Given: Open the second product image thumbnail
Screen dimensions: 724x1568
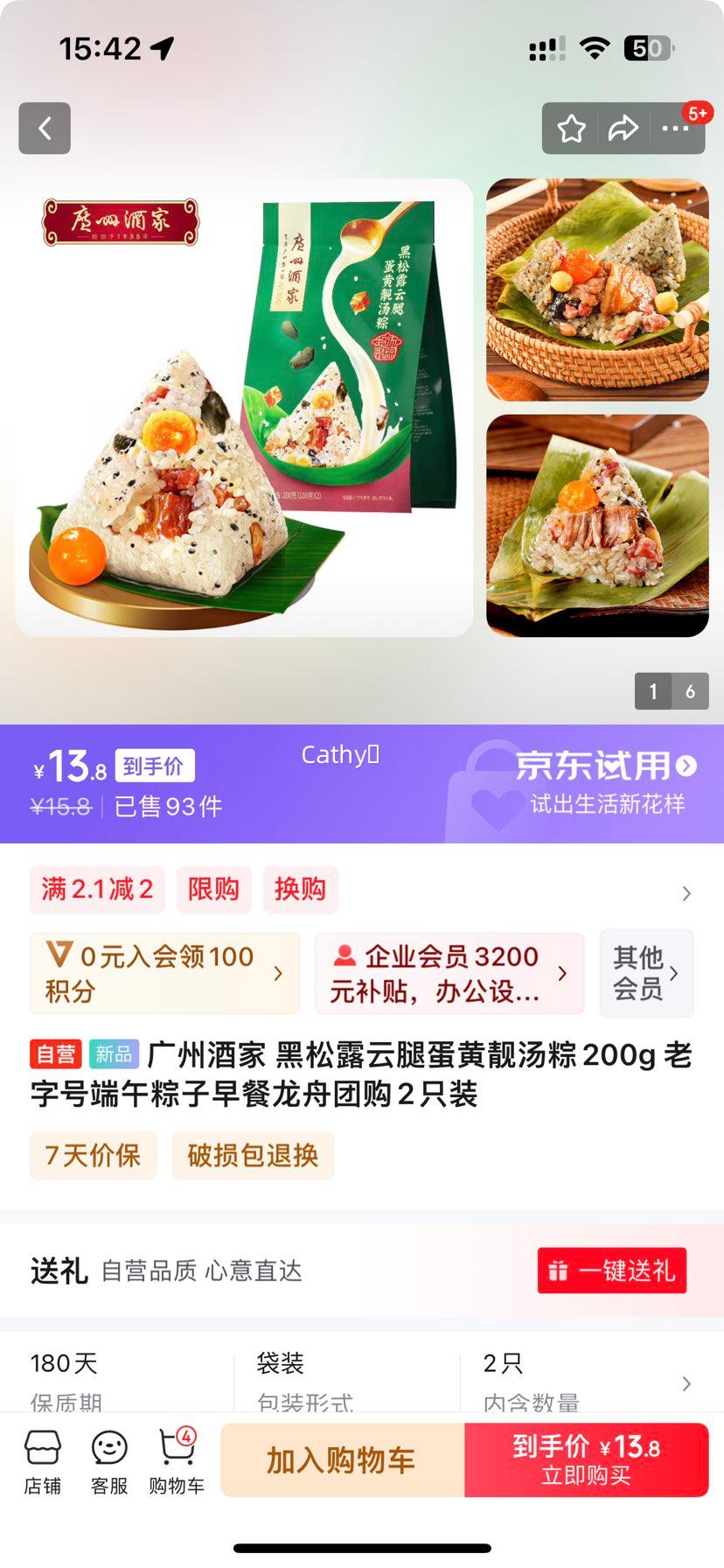Looking at the screenshot, I should 597,290.
